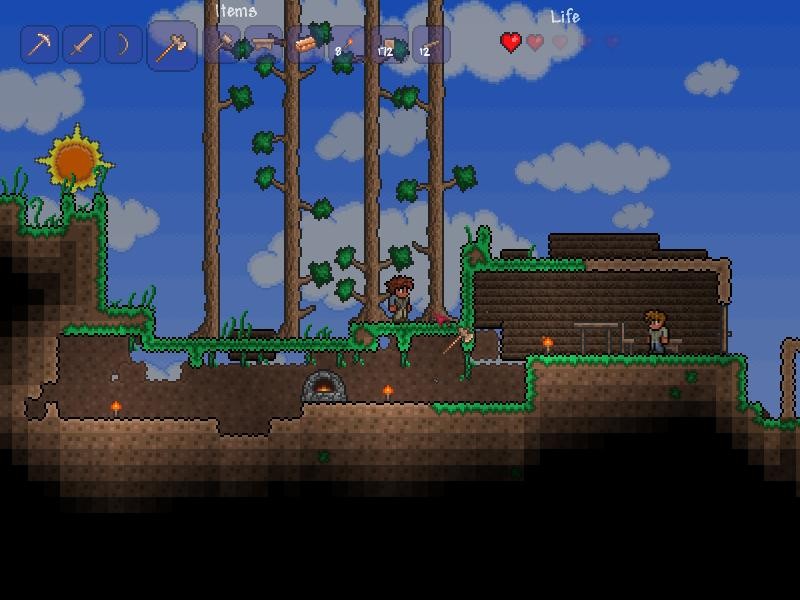
Task: Select the torch stack of 8
Action: (347, 45)
